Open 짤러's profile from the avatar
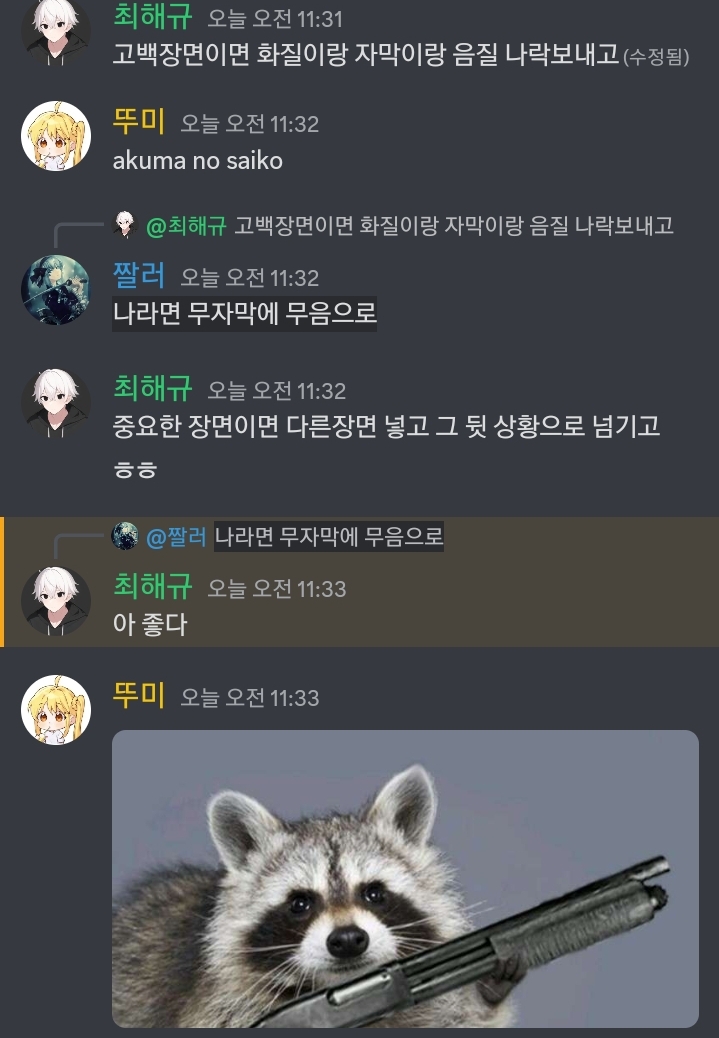This screenshot has height=1038, width=719. click(56, 290)
